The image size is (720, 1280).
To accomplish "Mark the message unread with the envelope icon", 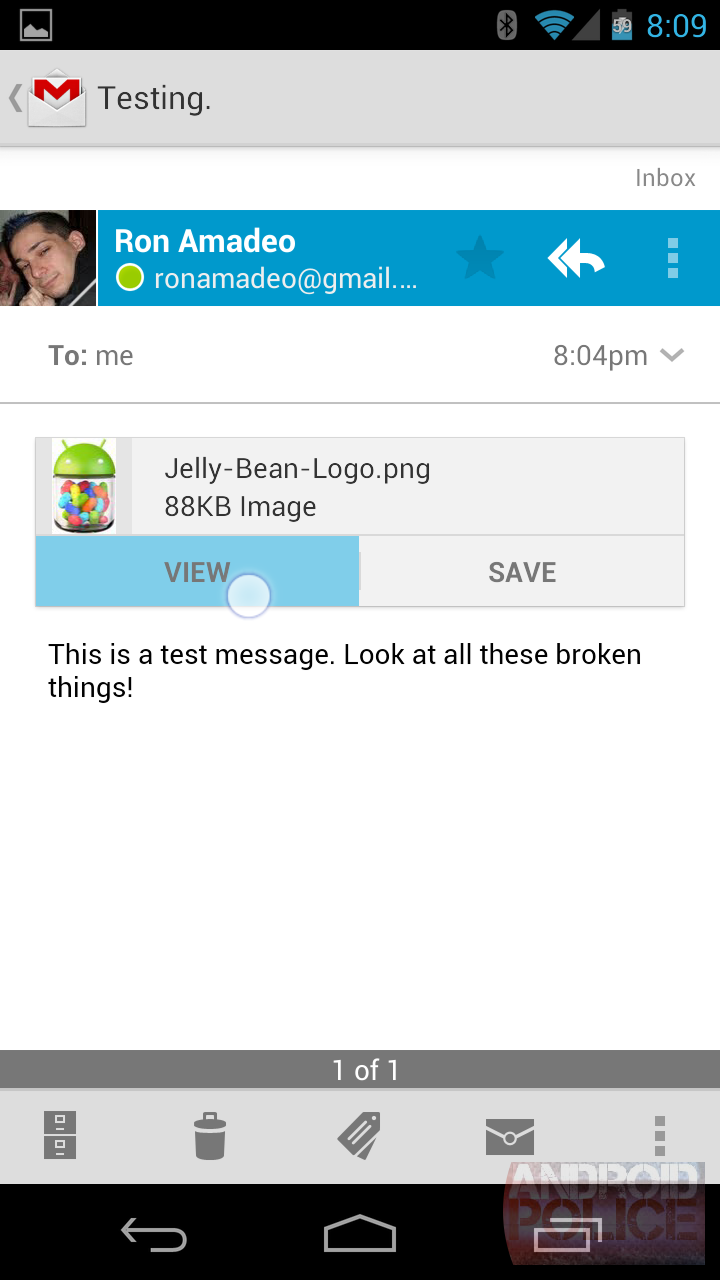I will (x=510, y=1135).
